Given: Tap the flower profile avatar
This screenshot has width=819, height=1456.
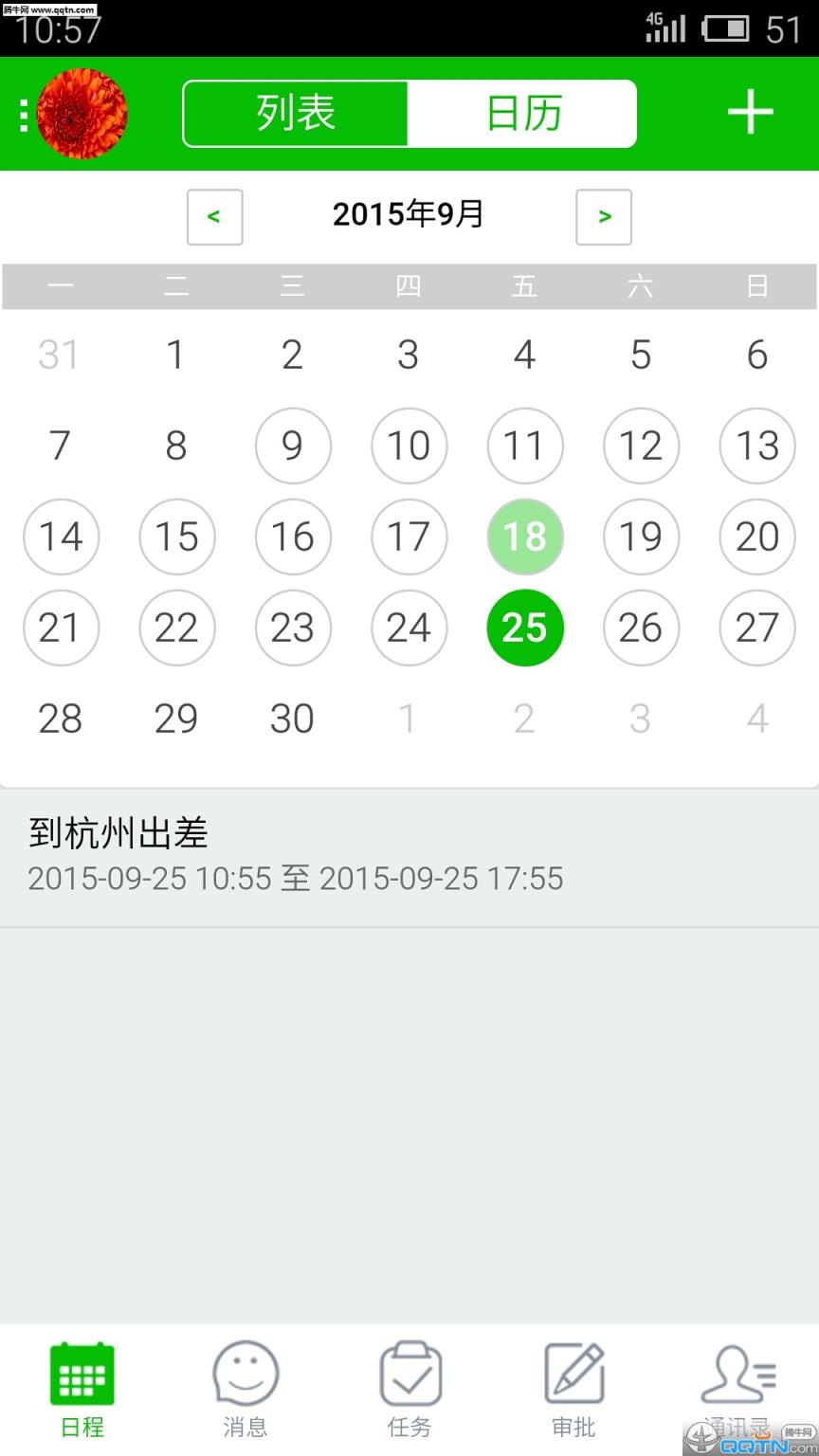Looking at the screenshot, I should 80,112.
